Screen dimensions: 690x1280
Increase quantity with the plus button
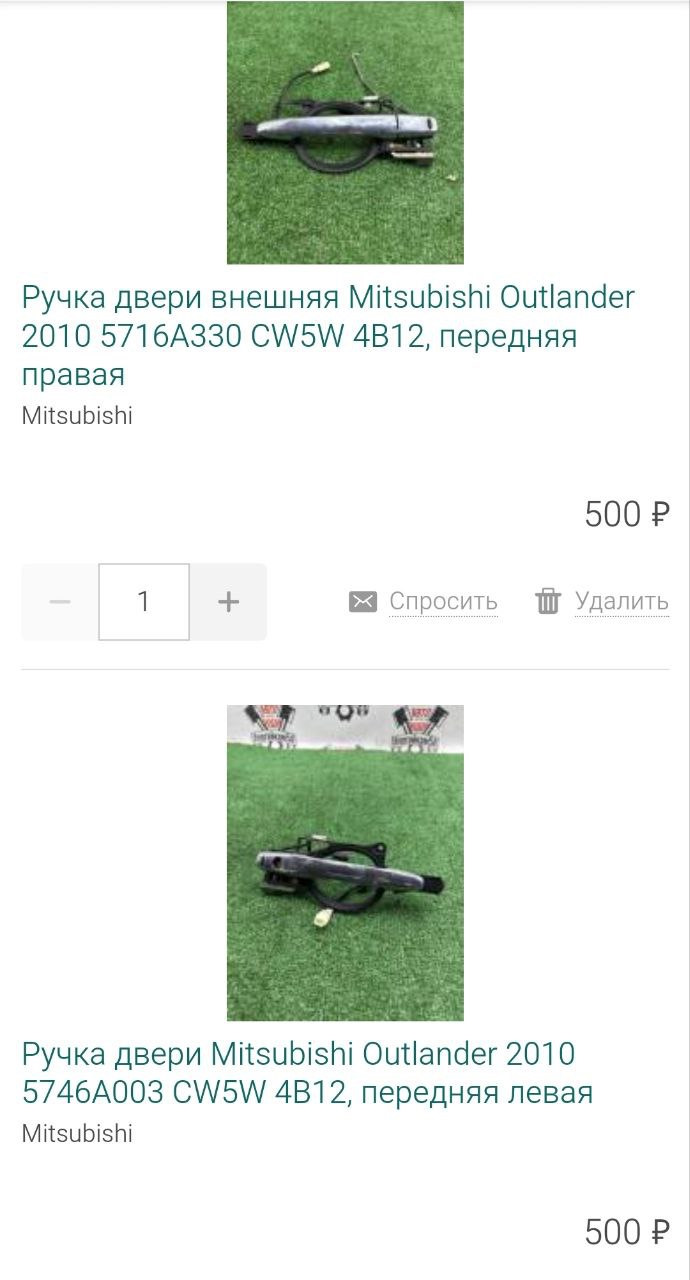(x=228, y=602)
